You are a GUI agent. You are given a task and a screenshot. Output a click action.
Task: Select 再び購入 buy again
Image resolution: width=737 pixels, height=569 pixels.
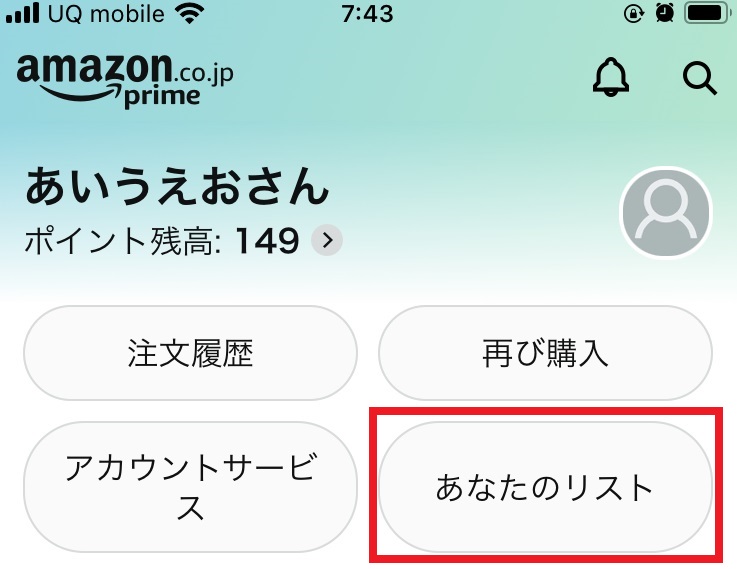pos(545,353)
